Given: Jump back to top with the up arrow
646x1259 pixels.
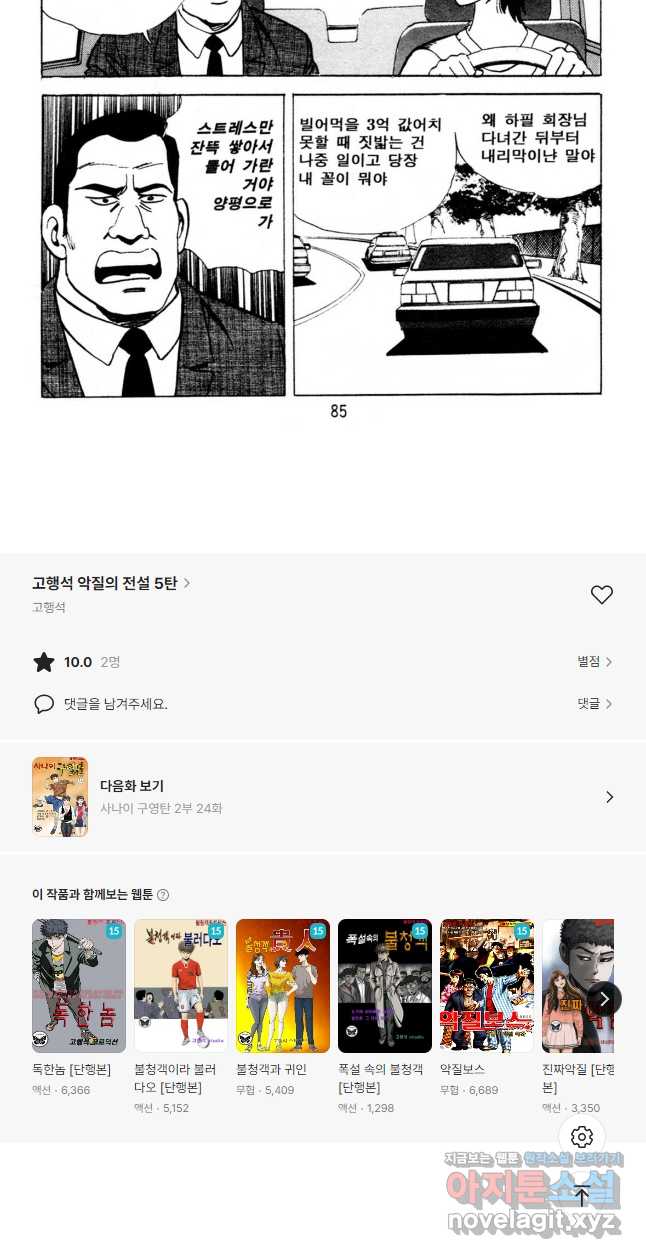Looking at the screenshot, I should point(582,1196).
